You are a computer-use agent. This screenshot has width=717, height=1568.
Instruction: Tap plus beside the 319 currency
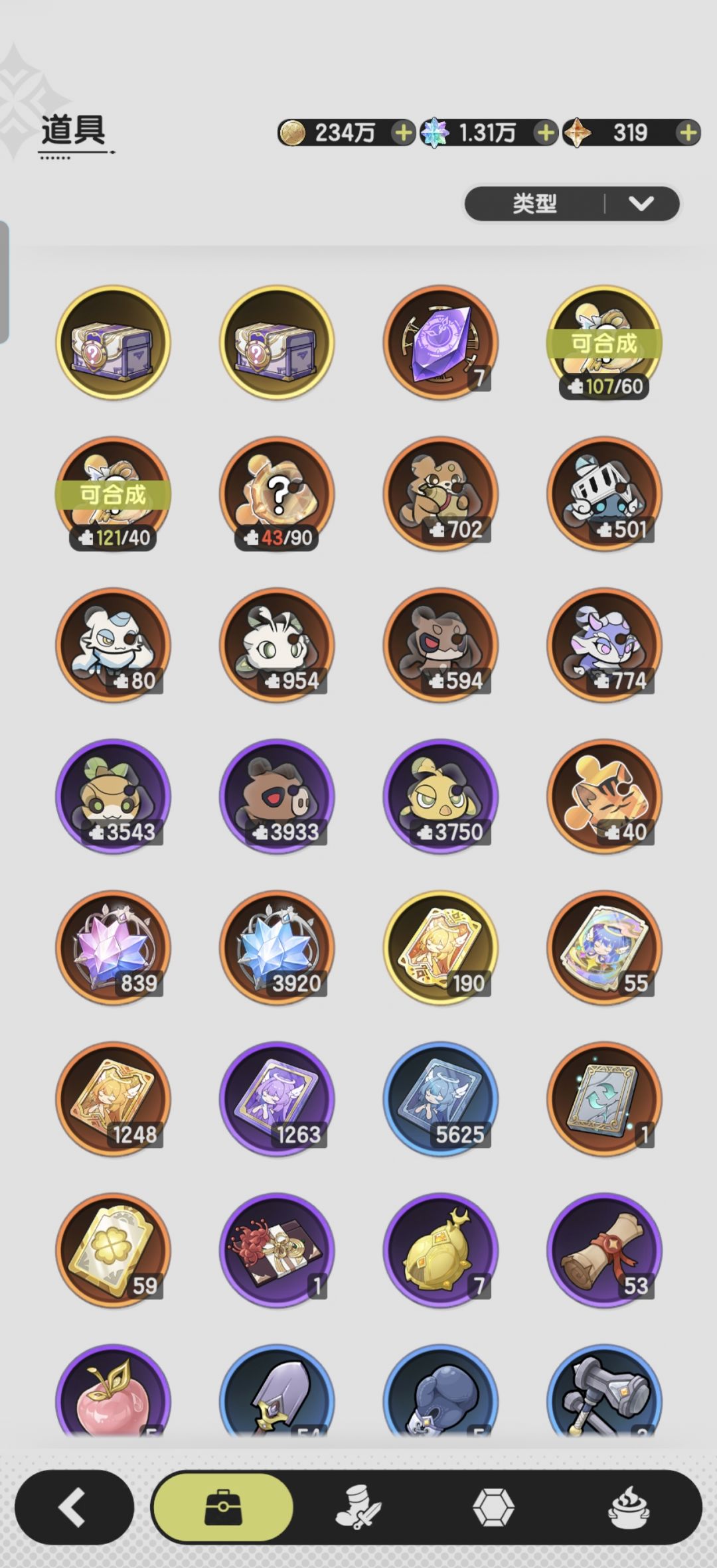688,133
